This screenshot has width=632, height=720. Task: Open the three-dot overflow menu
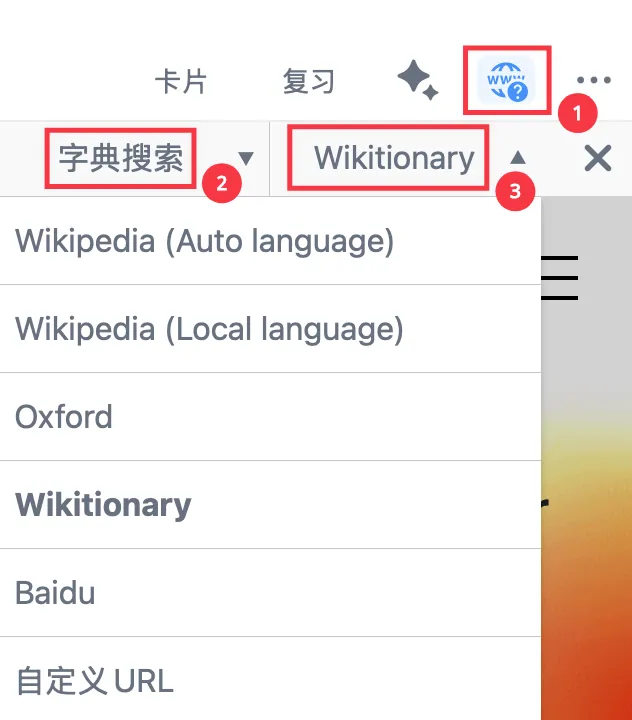pyautogui.click(x=594, y=80)
